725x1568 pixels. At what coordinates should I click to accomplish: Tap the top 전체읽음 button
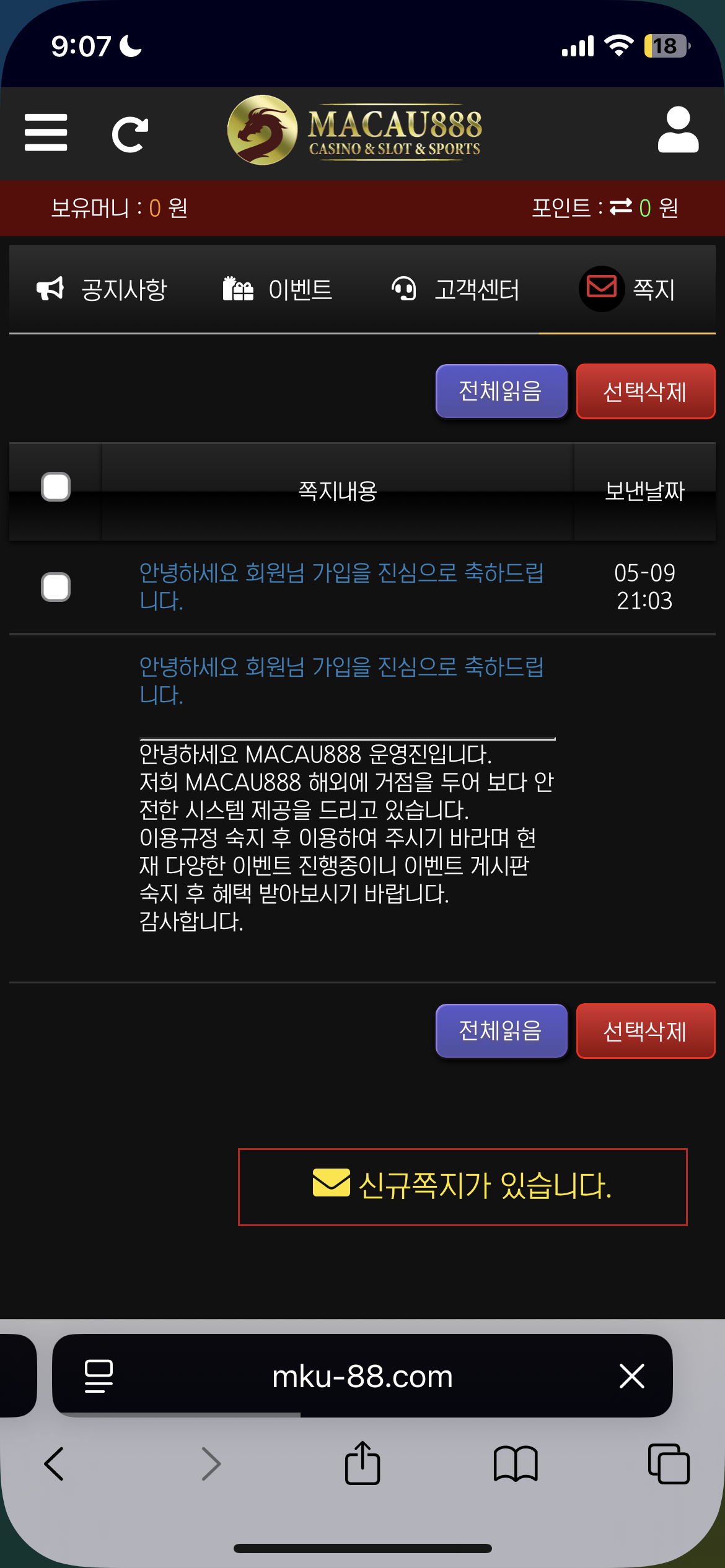coord(501,391)
